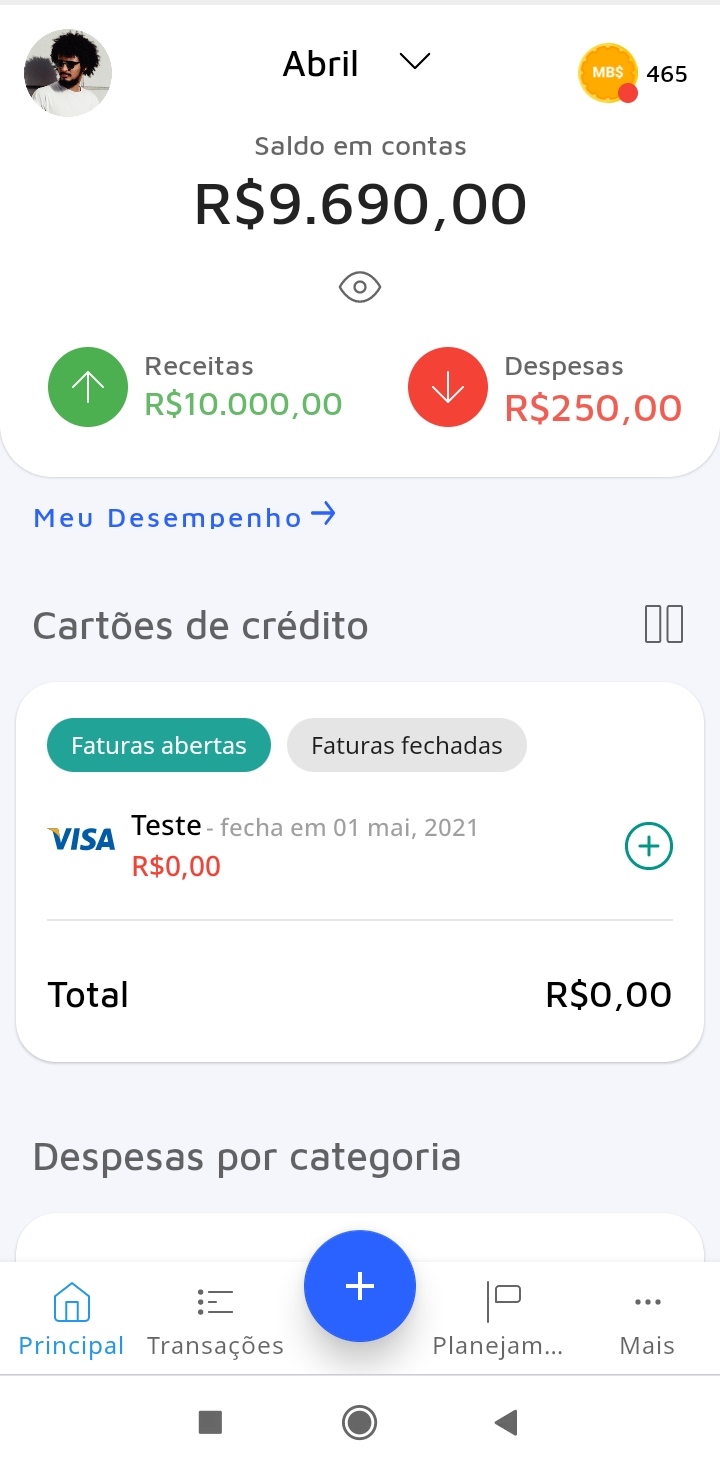Open the MB$ coin rewards
The height and width of the screenshot is (1470, 720).
pyautogui.click(x=608, y=73)
